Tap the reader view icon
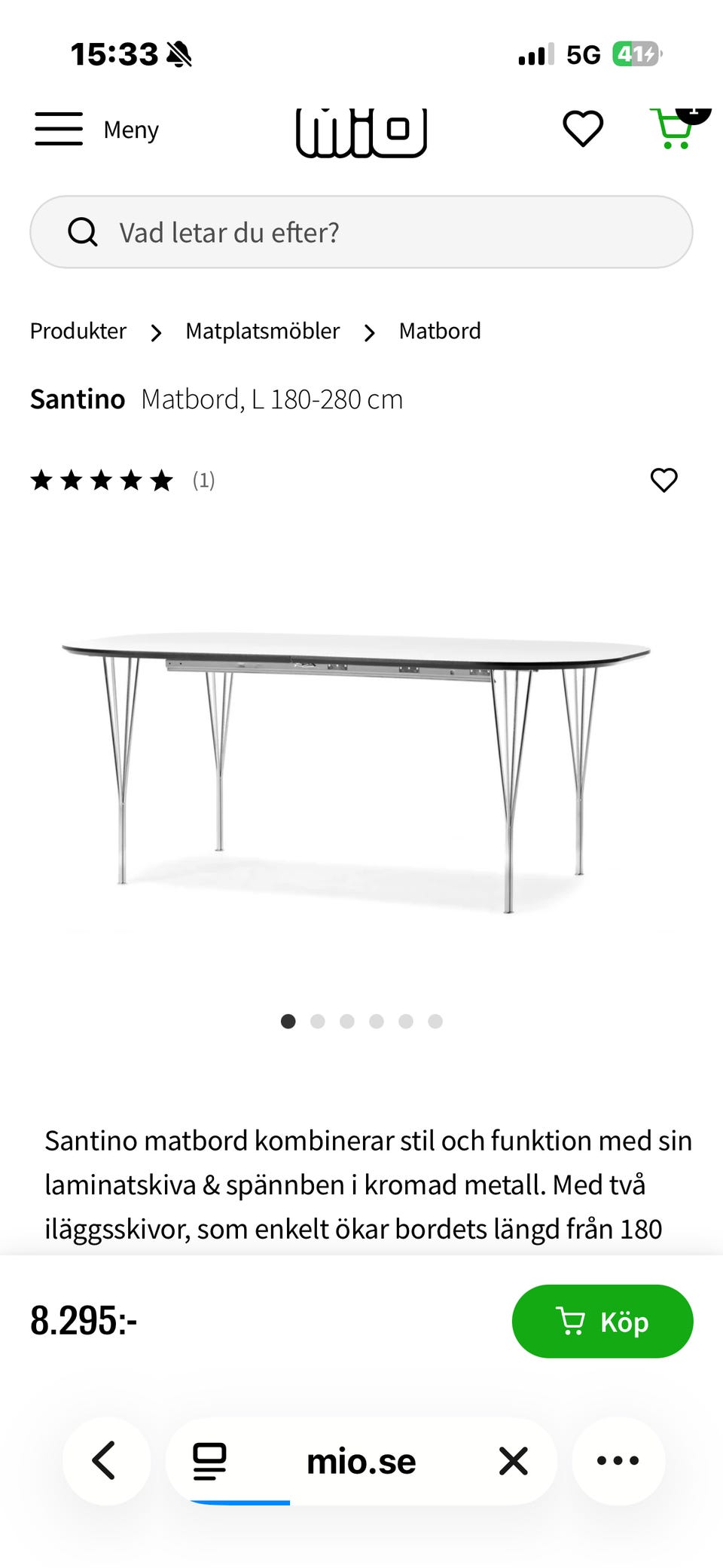 click(x=209, y=1460)
